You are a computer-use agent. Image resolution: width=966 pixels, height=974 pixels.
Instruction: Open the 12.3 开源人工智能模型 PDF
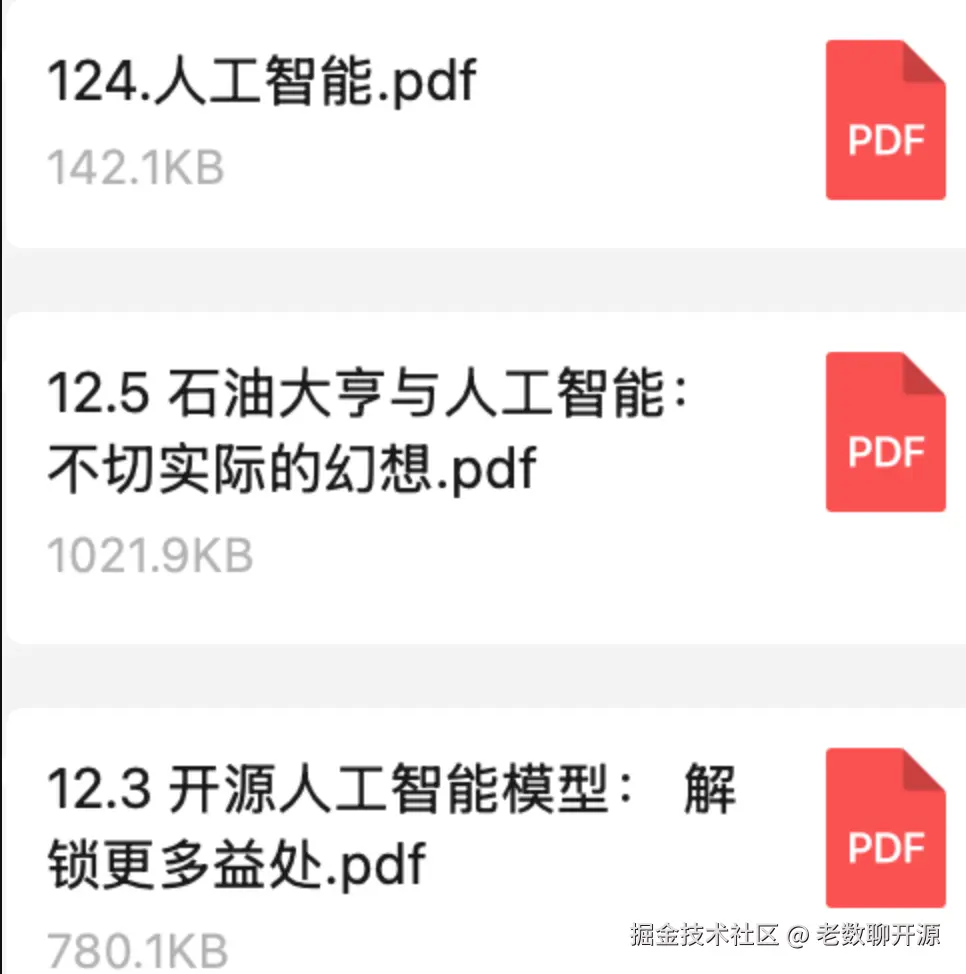[x=390, y=826]
